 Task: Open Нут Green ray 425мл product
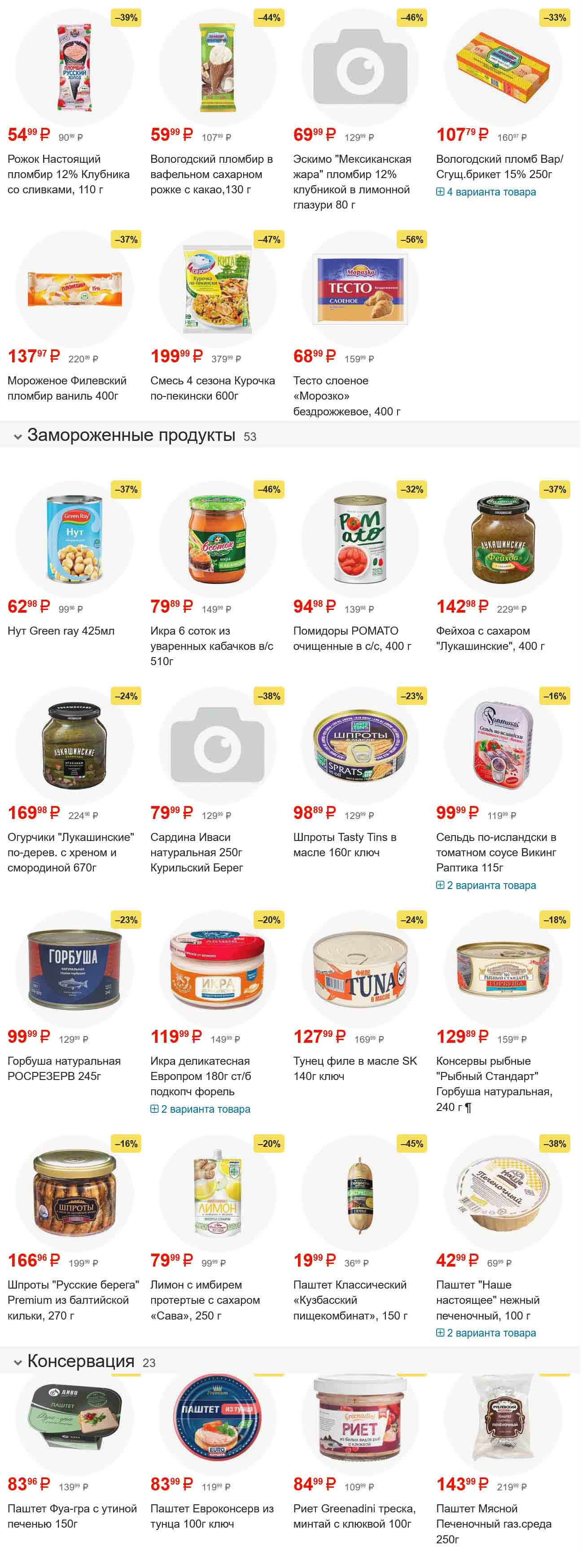coord(61,631)
